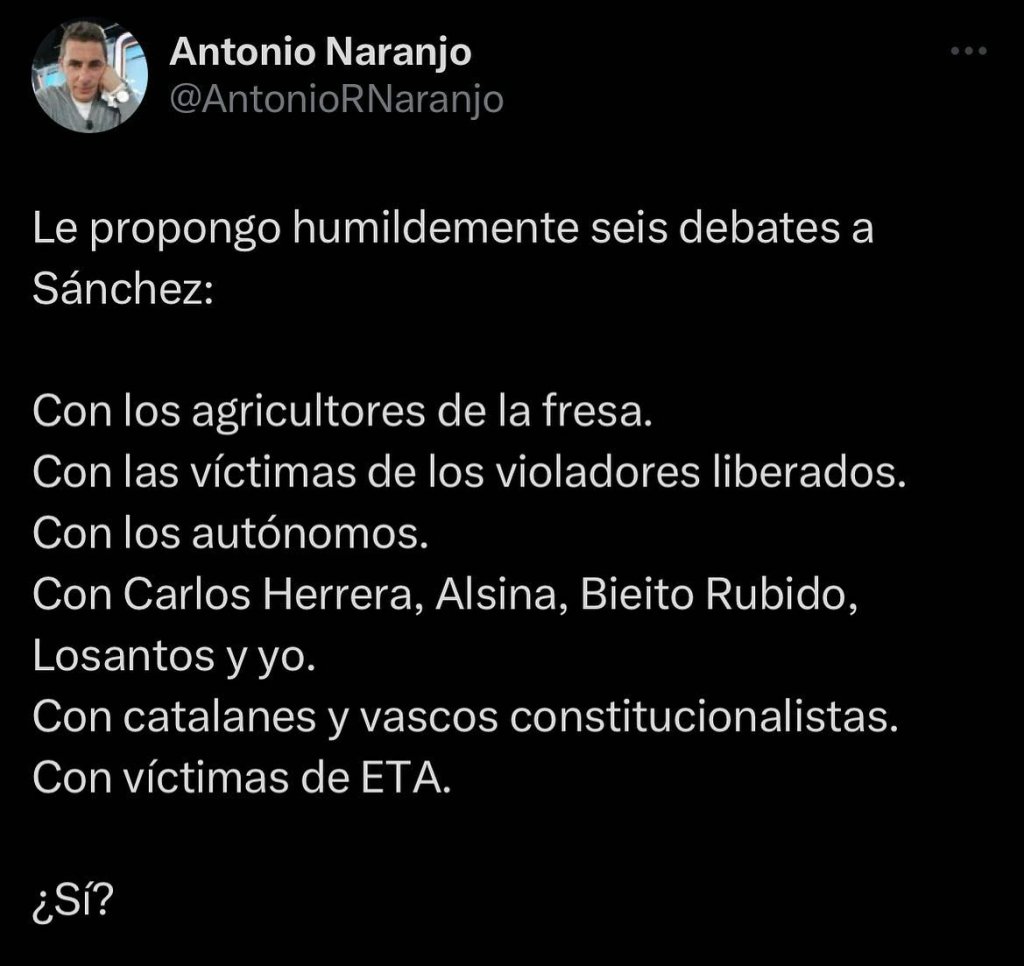Open the tweet's three-dot overflow menu

(967, 51)
